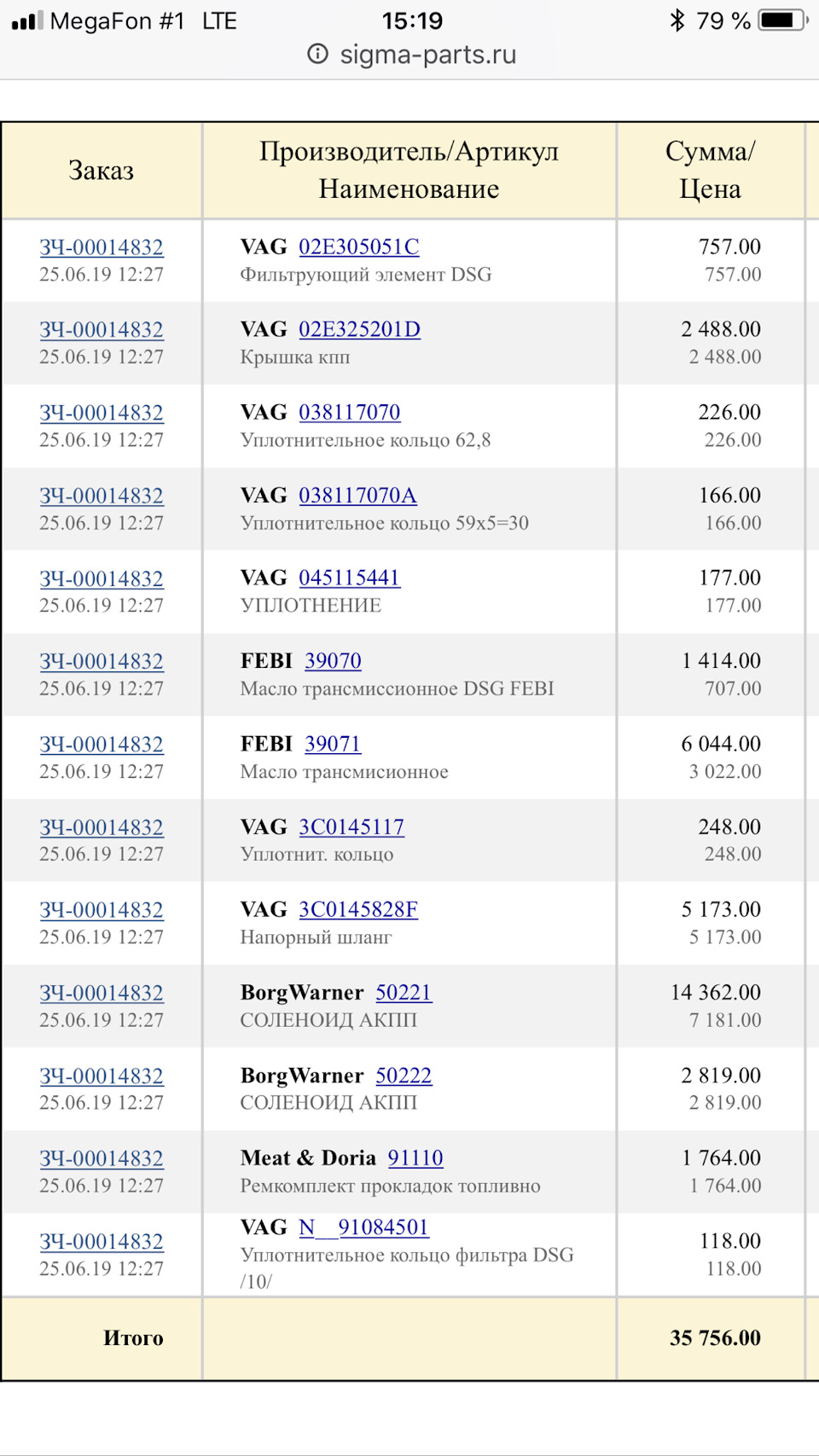Open article N 91084501 link

point(364,1227)
